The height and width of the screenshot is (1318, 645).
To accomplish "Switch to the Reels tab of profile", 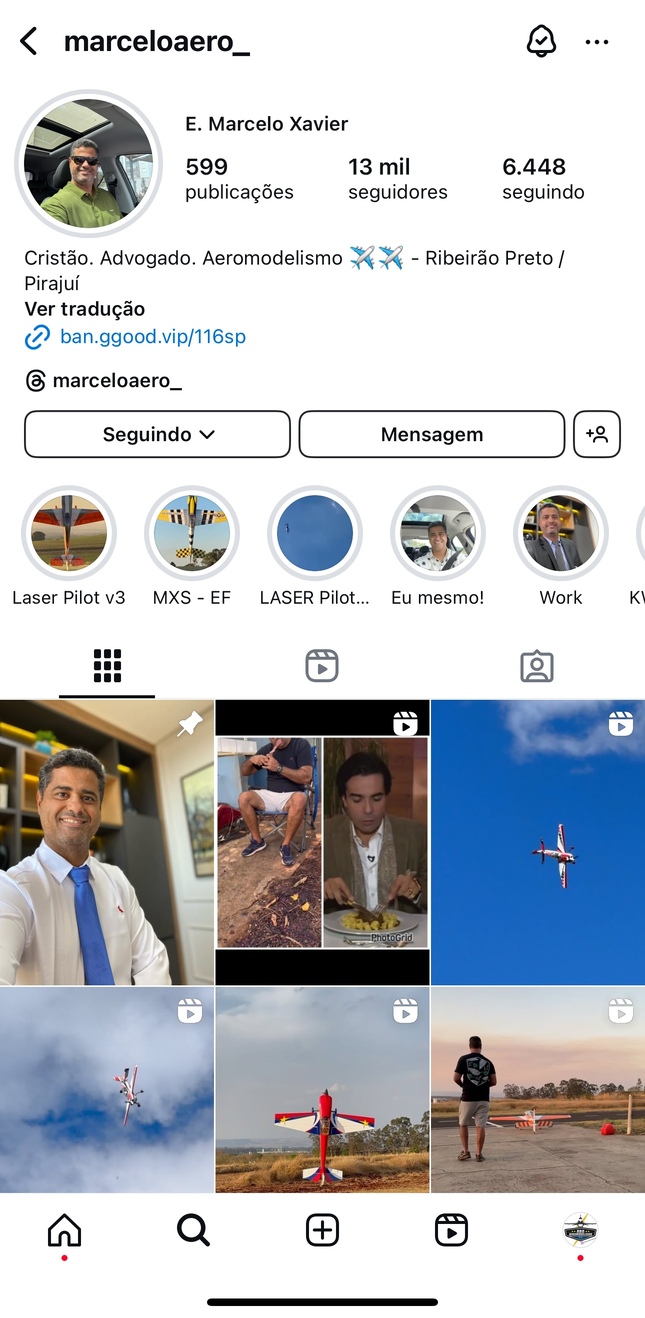I will coord(322,666).
